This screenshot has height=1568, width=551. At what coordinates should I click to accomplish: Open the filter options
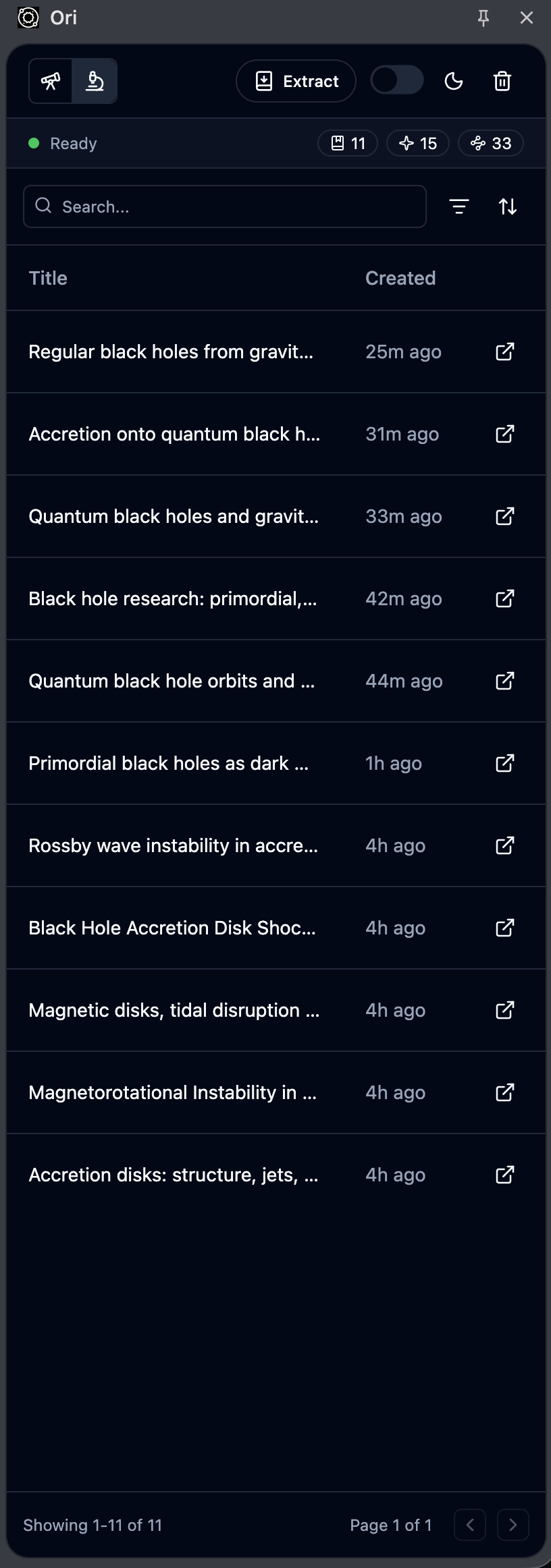click(x=459, y=206)
